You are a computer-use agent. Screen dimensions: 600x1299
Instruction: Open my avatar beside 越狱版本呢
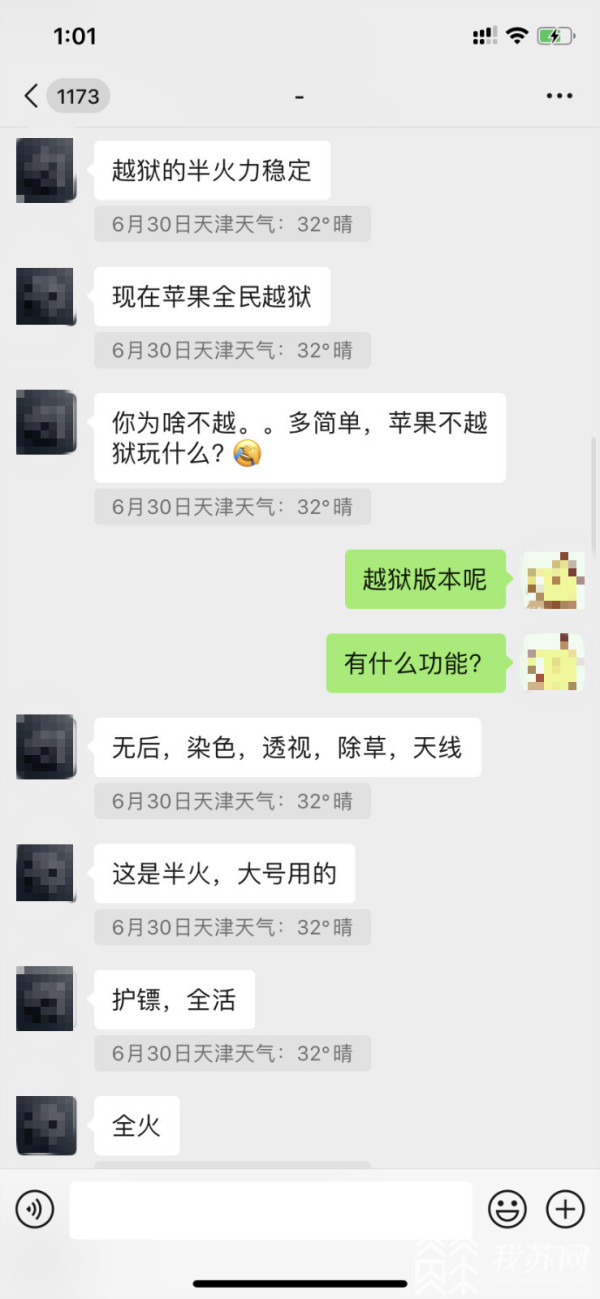pyautogui.click(x=554, y=580)
